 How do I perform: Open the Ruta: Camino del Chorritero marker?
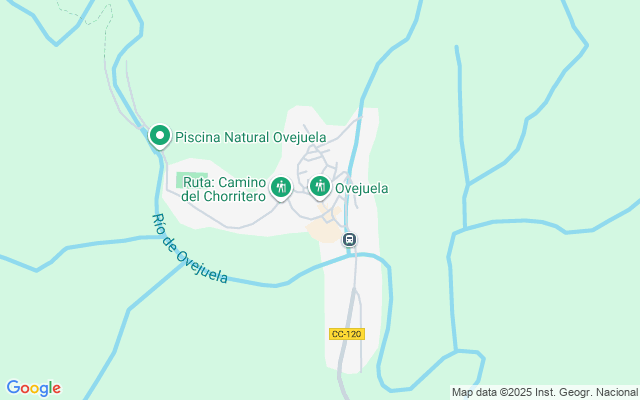click(x=281, y=186)
